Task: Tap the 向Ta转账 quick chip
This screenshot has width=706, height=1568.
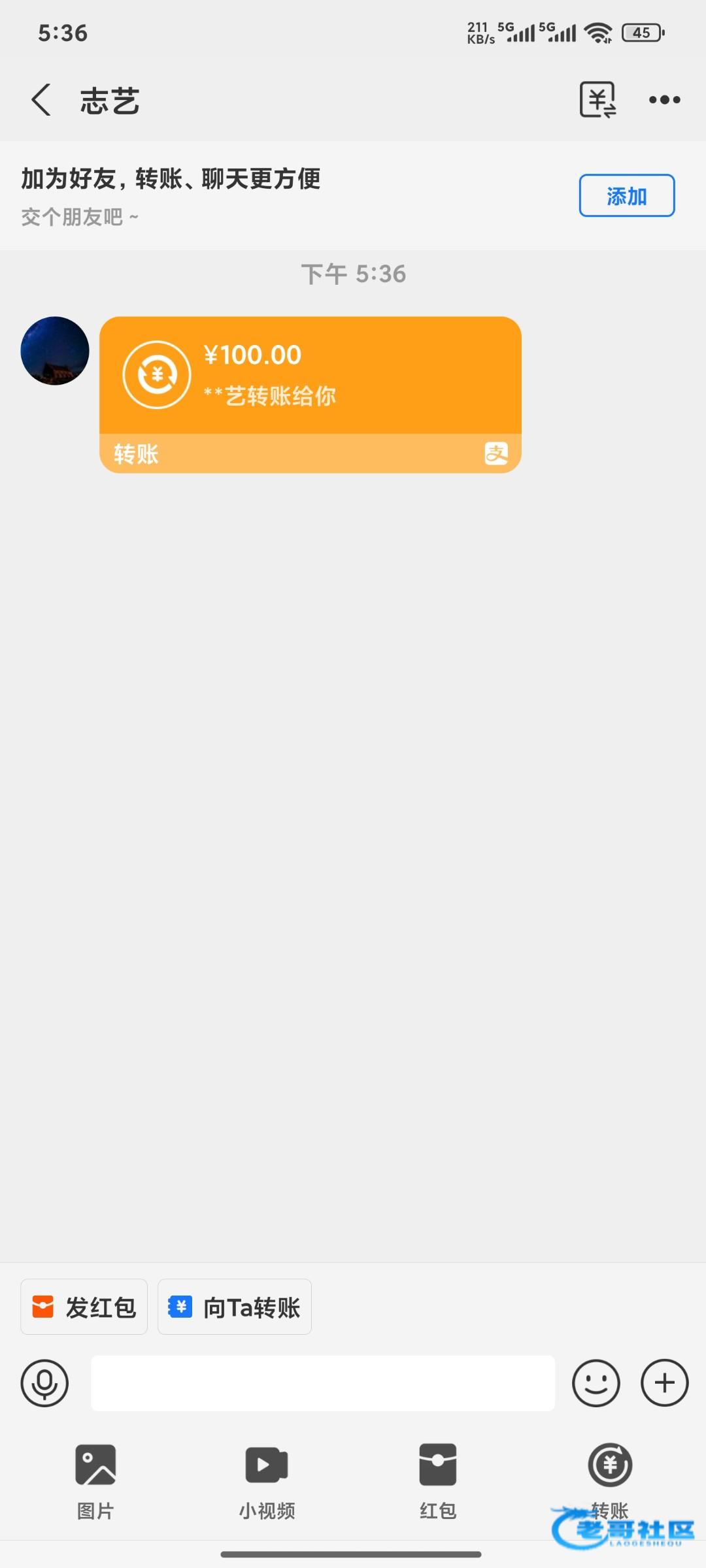Action: (235, 1307)
